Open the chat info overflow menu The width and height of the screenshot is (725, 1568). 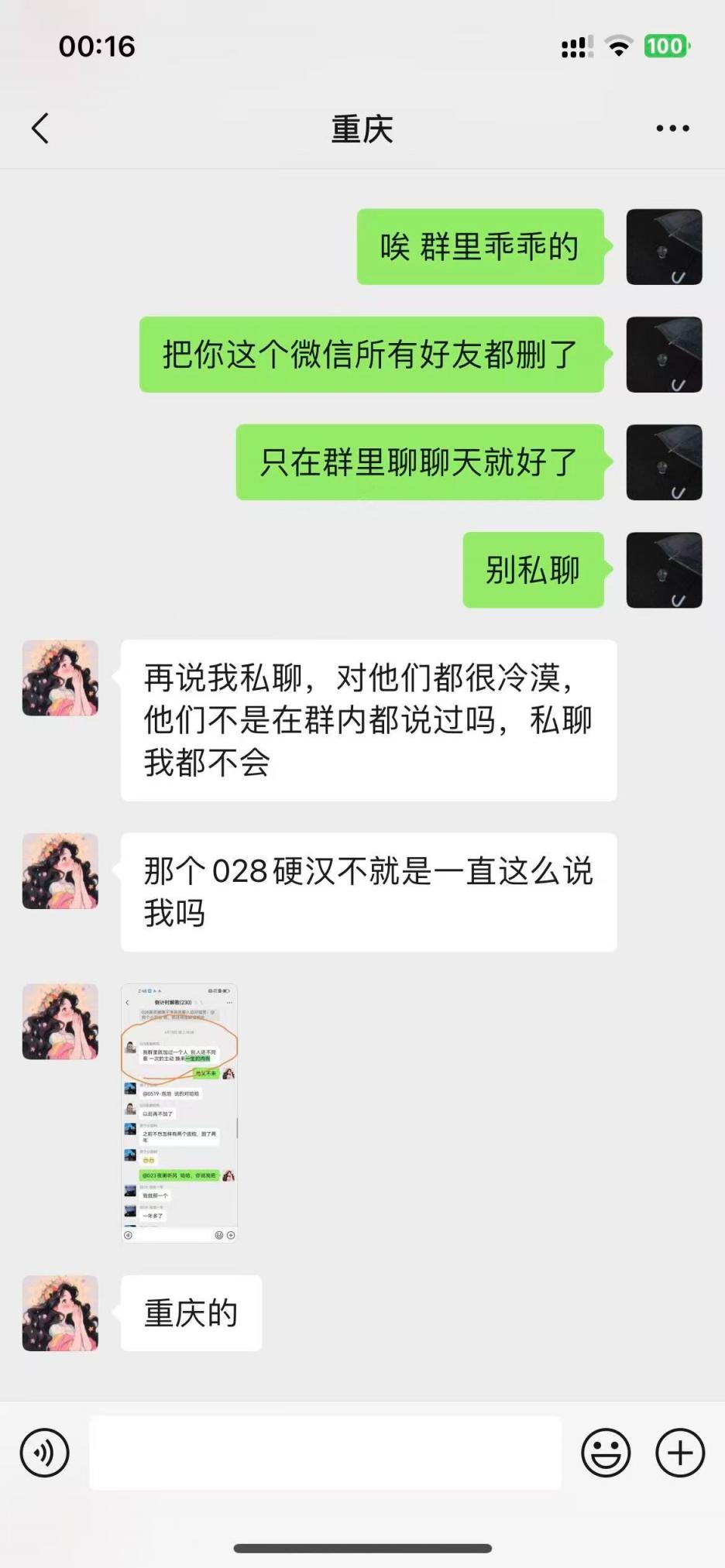point(672,129)
